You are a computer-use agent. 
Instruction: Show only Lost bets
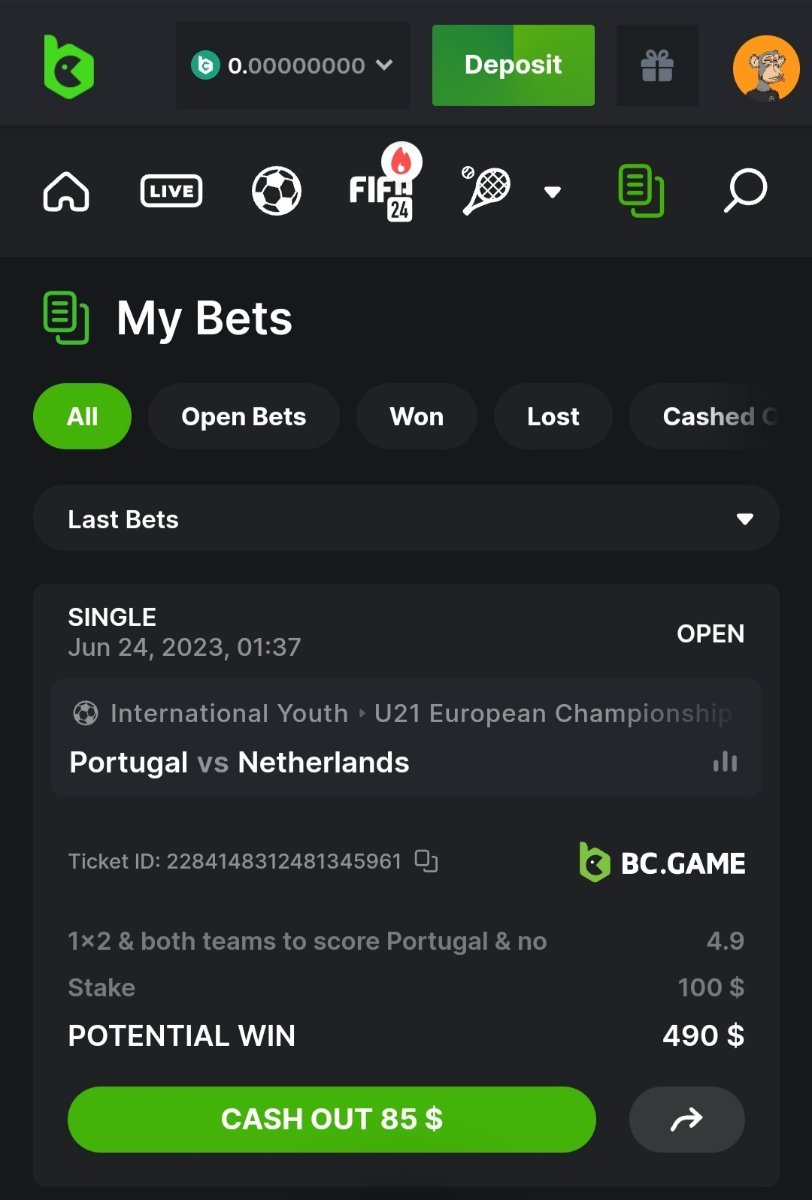[x=553, y=416]
